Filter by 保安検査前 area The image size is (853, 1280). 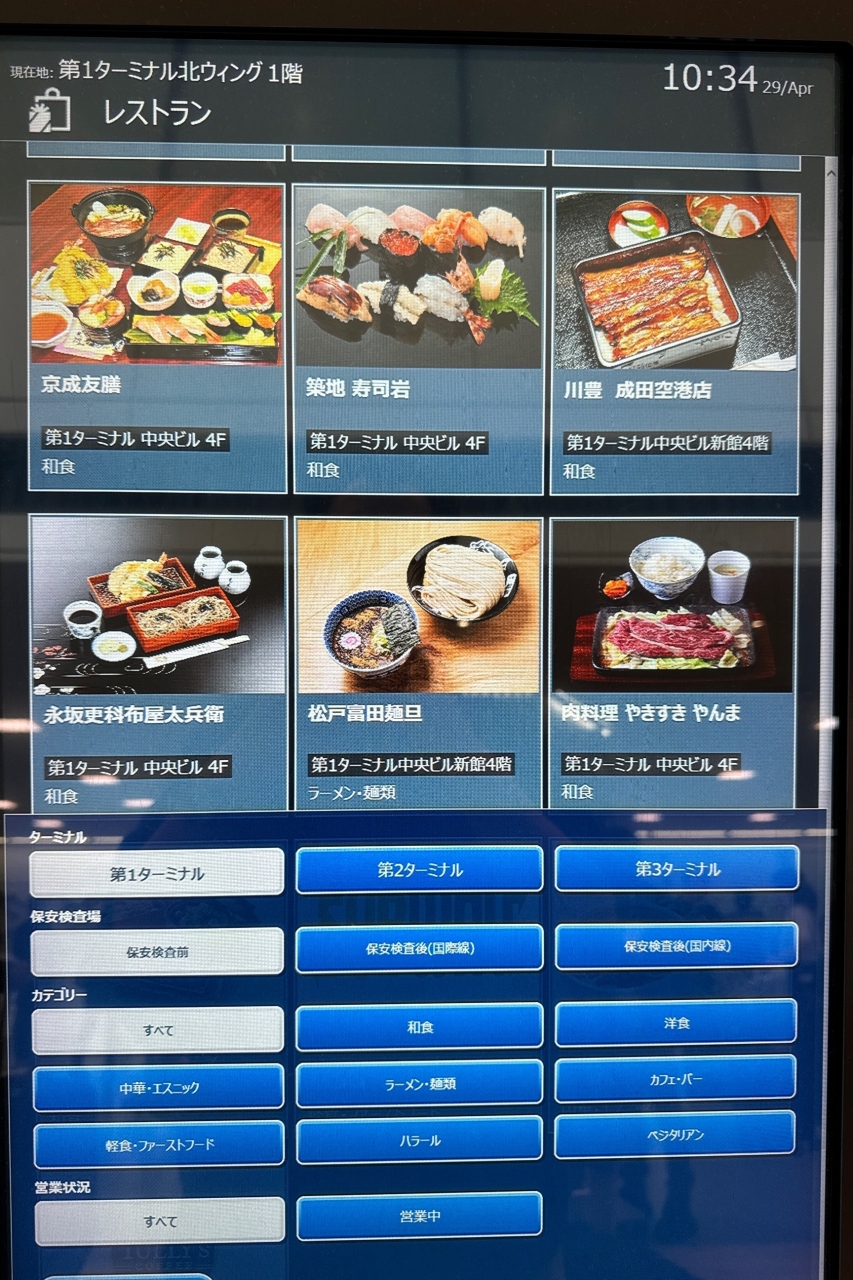tap(157, 952)
